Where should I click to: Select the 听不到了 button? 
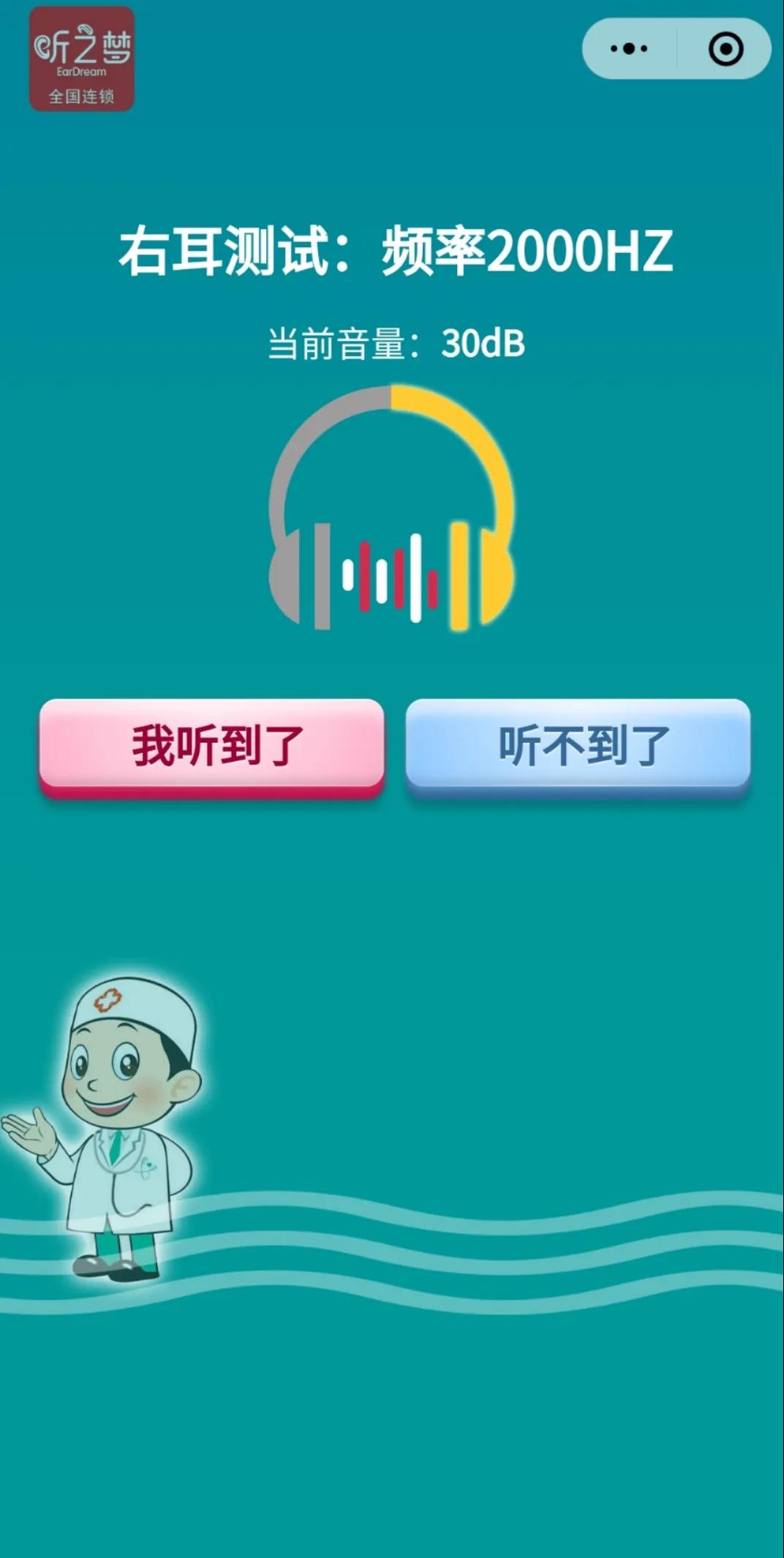click(578, 745)
